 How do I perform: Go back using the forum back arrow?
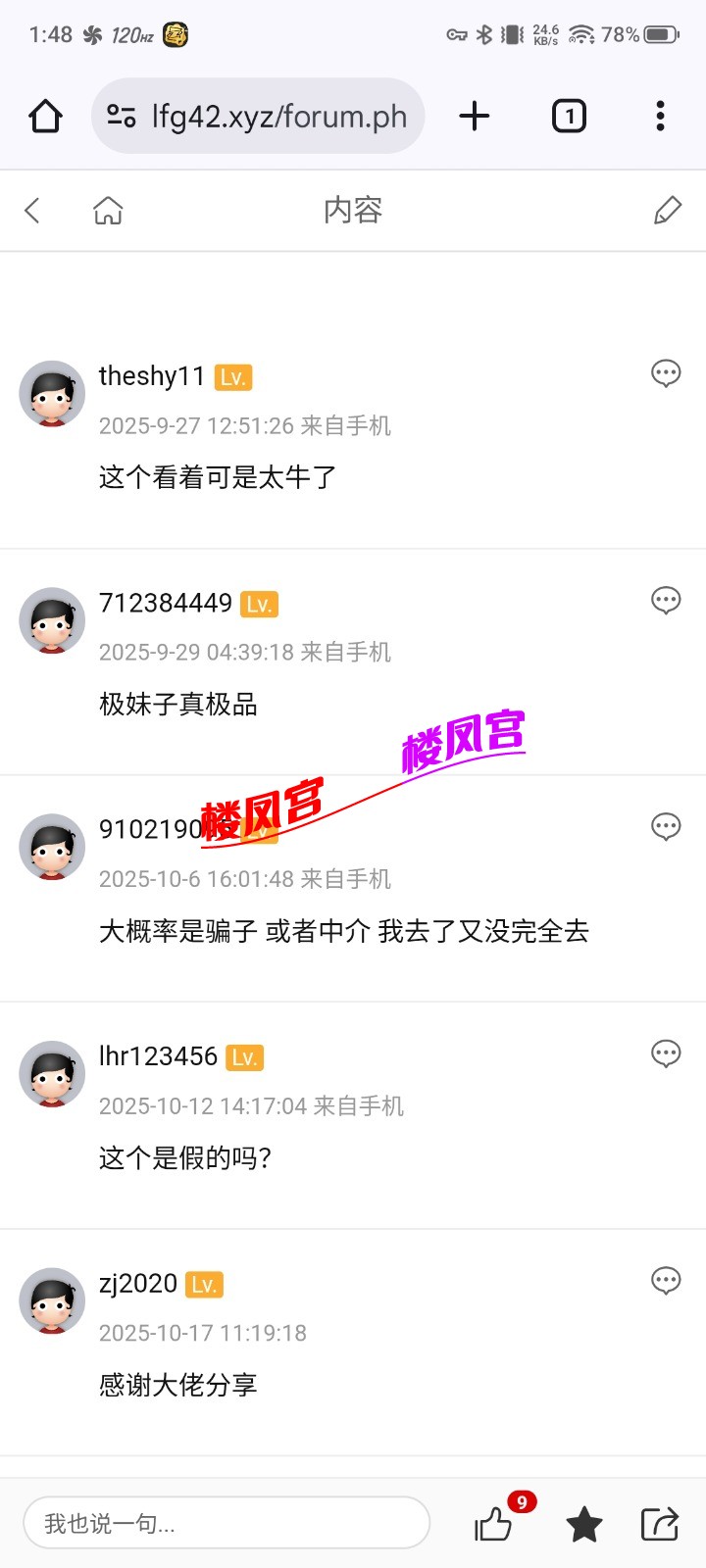click(32, 210)
